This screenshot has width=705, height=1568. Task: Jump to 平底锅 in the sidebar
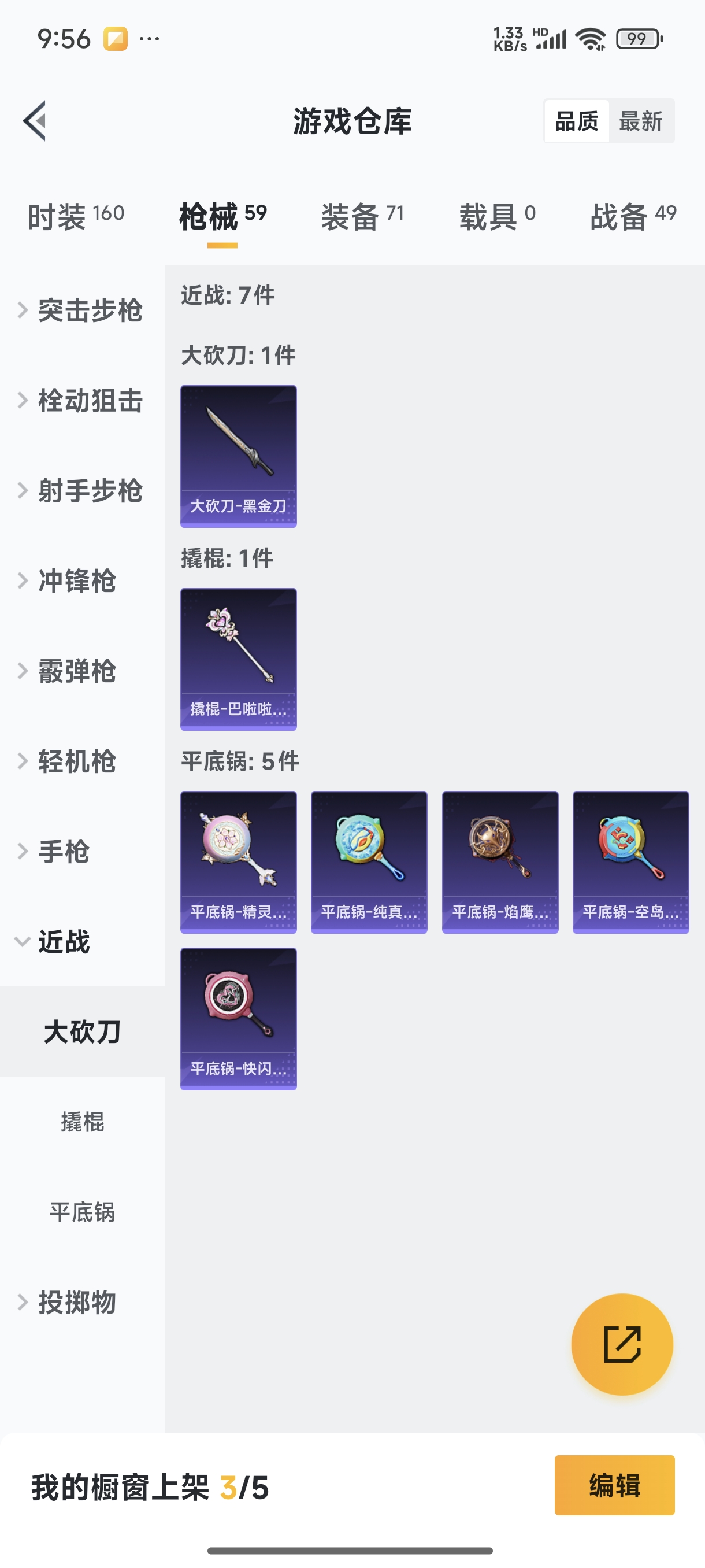[x=82, y=1212]
